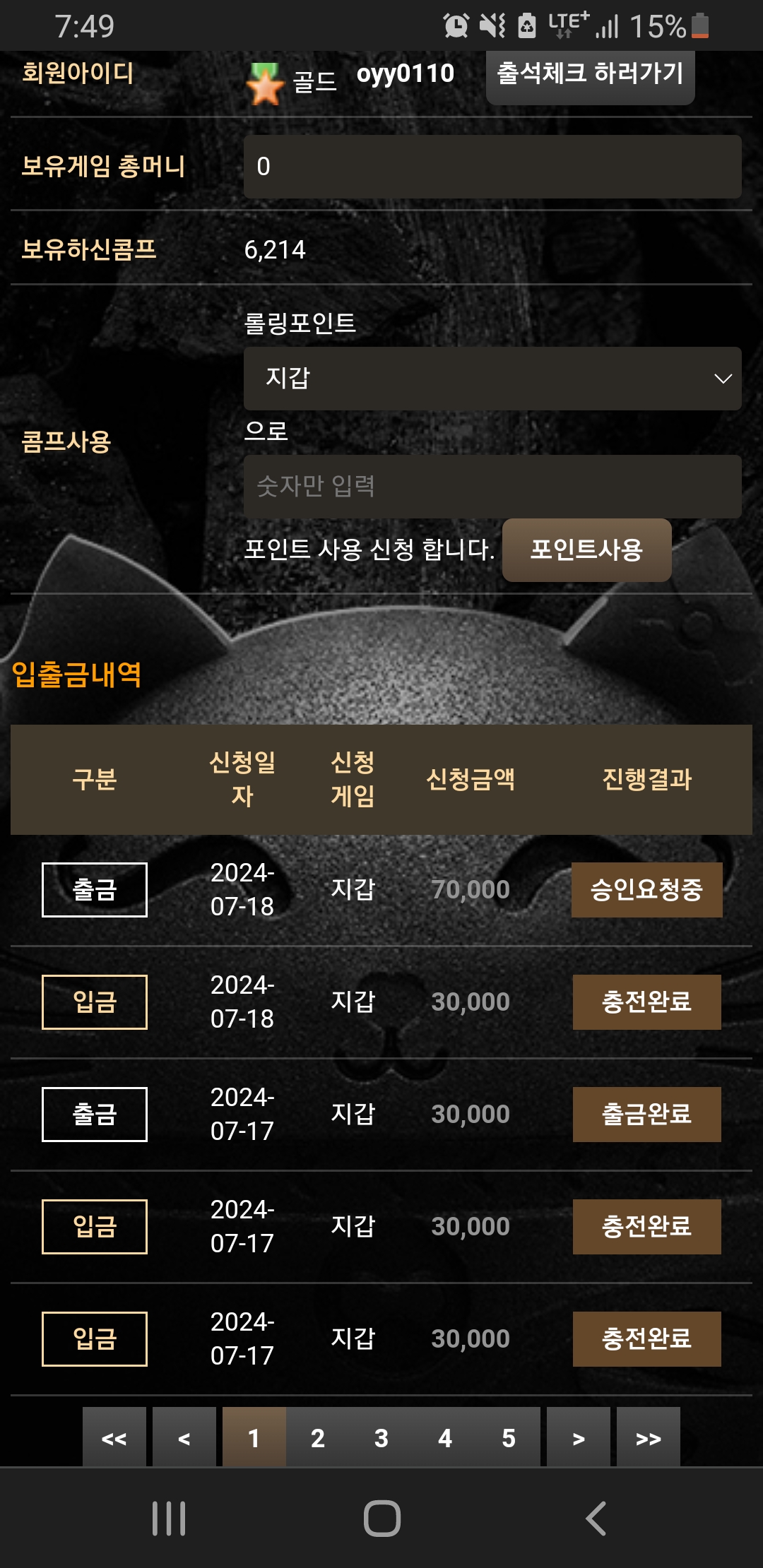763x1568 pixels.
Task: Submit with the 포인트사용 button
Action: tap(586, 550)
